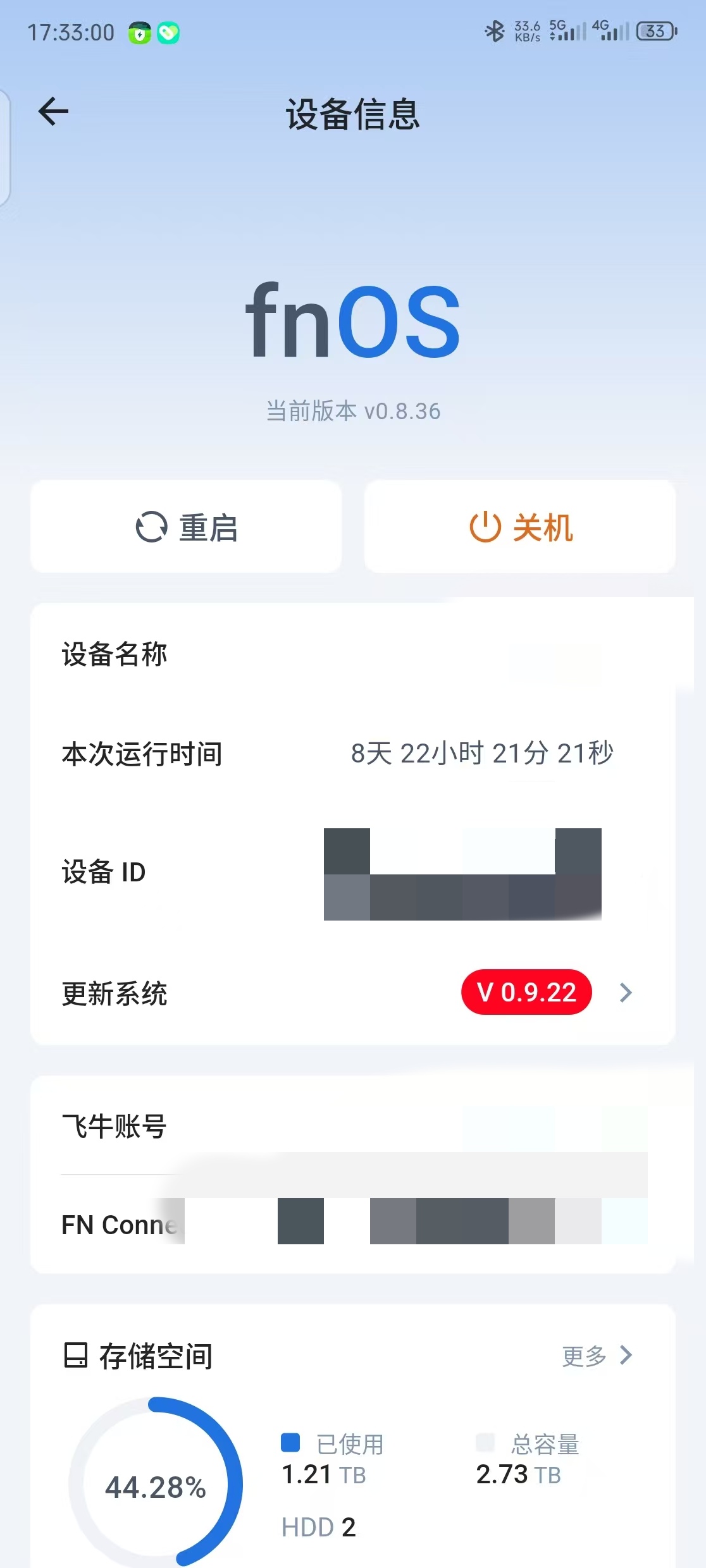Go back from the 设备信息 page

click(54, 112)
